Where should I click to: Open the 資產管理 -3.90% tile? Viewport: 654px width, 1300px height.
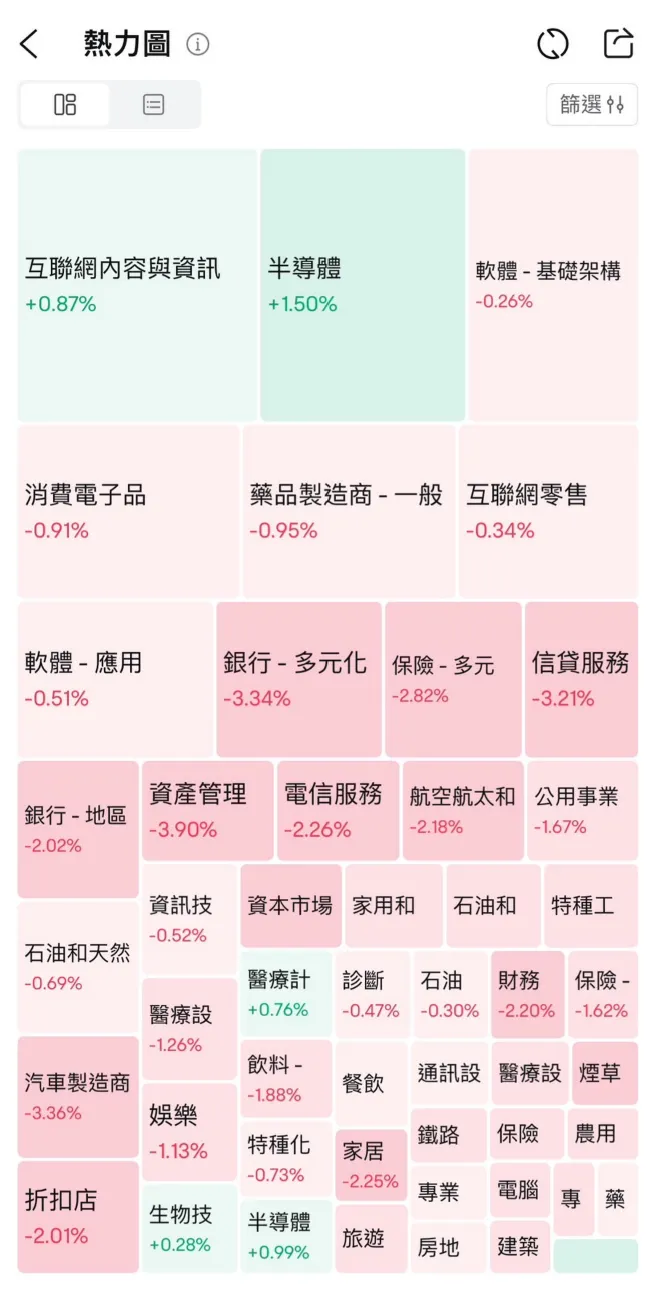click(x=207, y=811)
